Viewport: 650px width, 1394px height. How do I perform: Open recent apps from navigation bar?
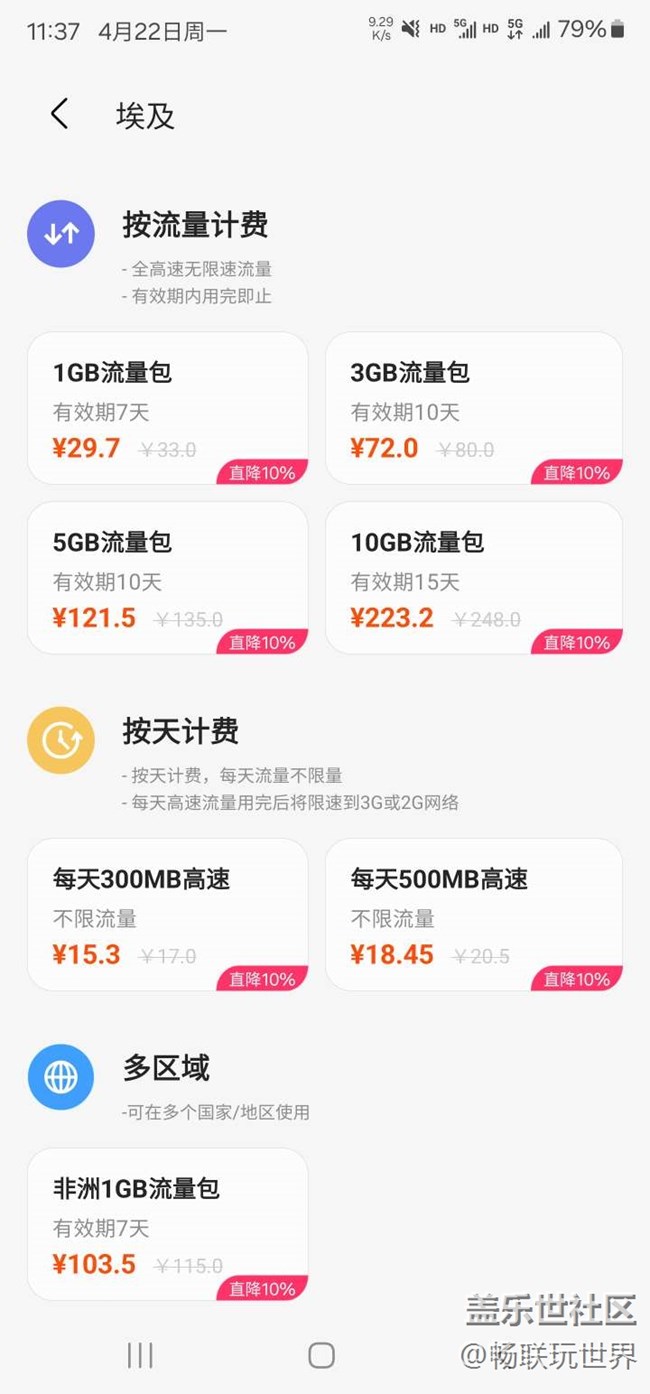click(x=140, y=1355)
